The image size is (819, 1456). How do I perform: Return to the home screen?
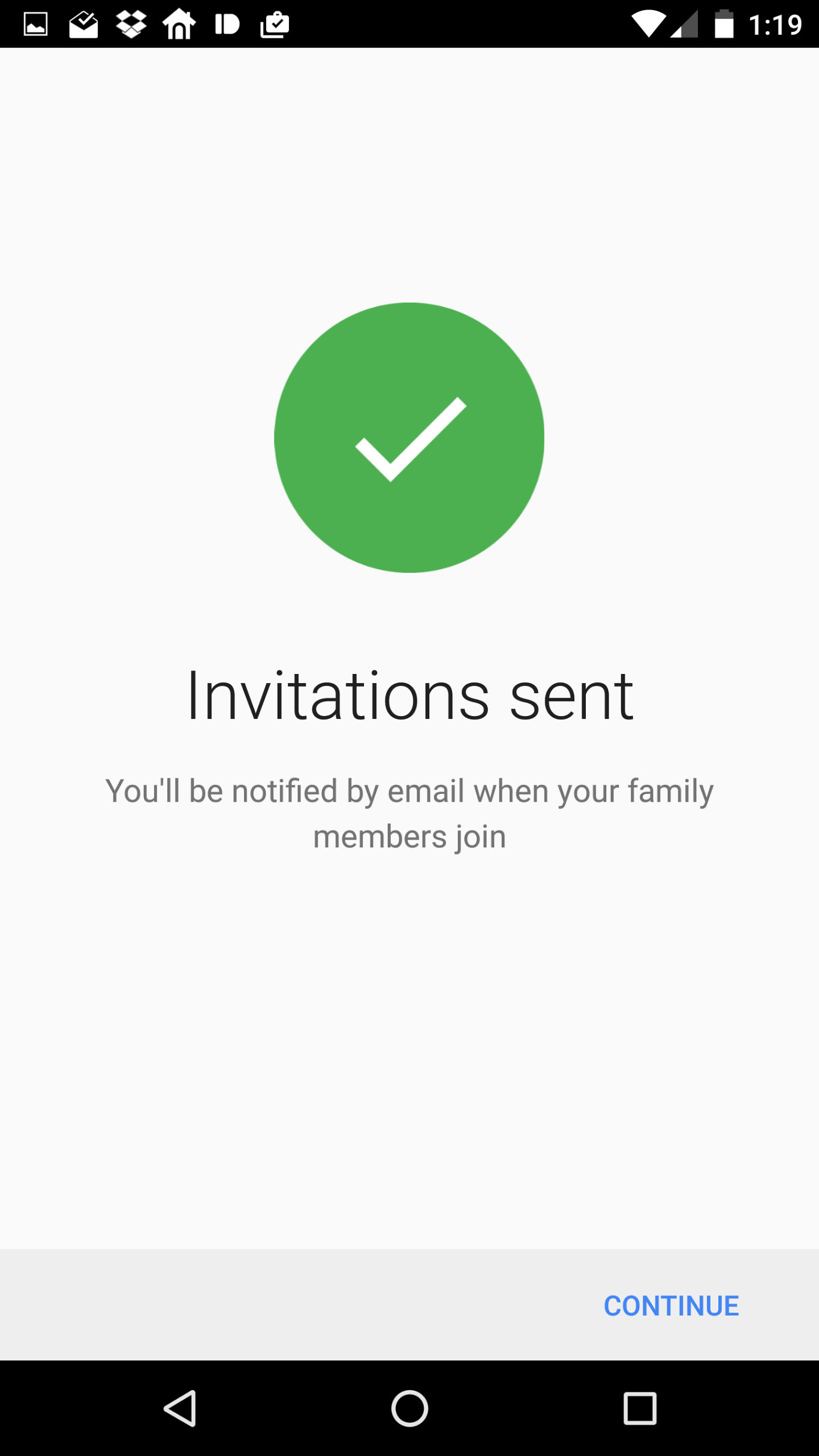409,1408
